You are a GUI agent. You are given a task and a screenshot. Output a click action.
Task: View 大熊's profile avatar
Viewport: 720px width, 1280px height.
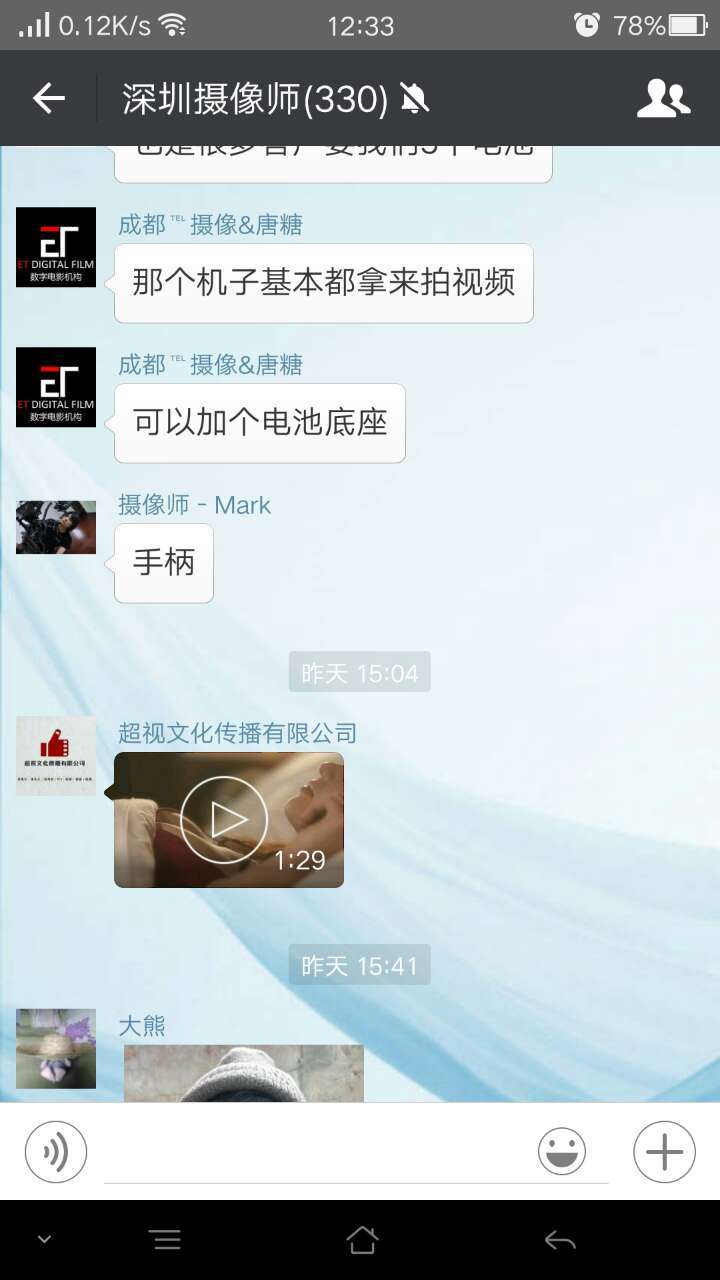coord(56,1048)
